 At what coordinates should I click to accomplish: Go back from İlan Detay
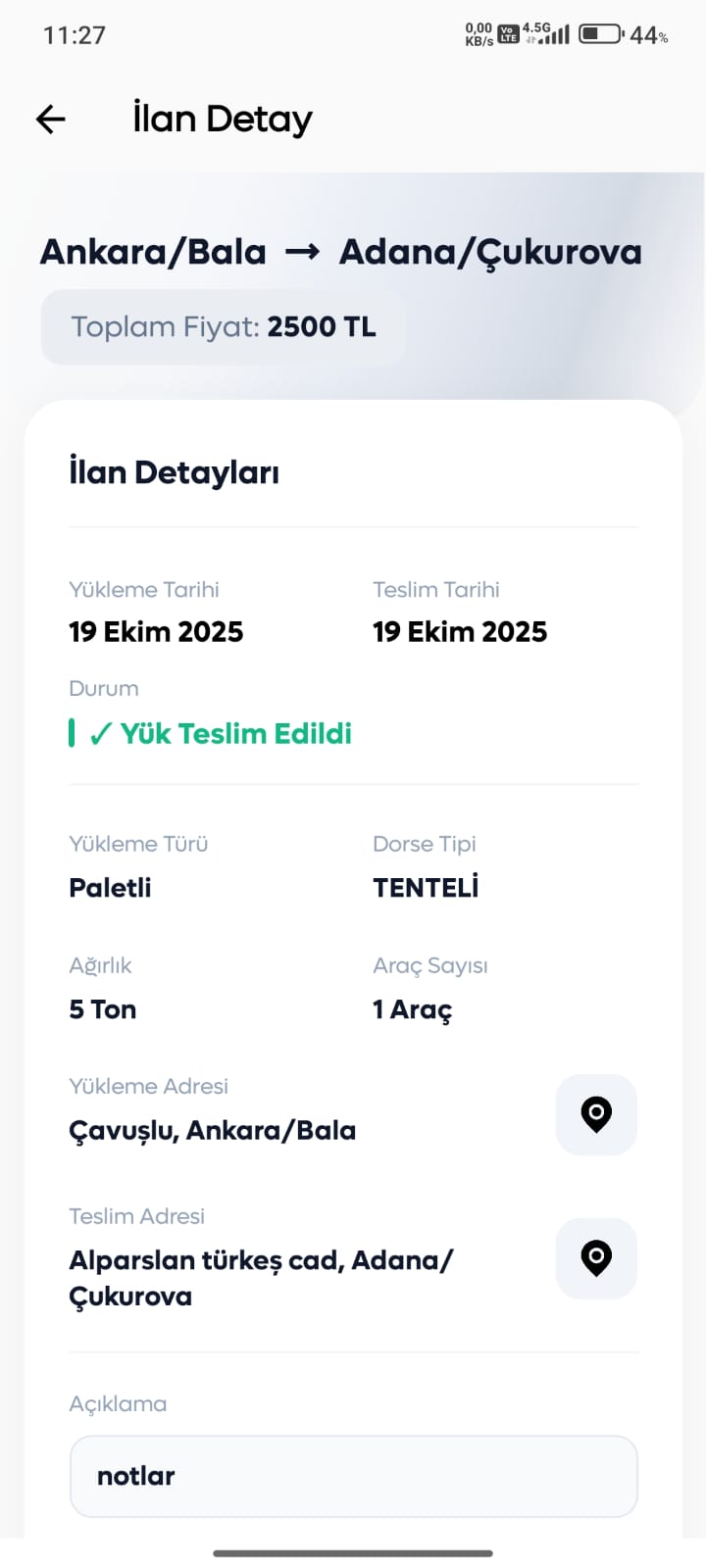51,120
